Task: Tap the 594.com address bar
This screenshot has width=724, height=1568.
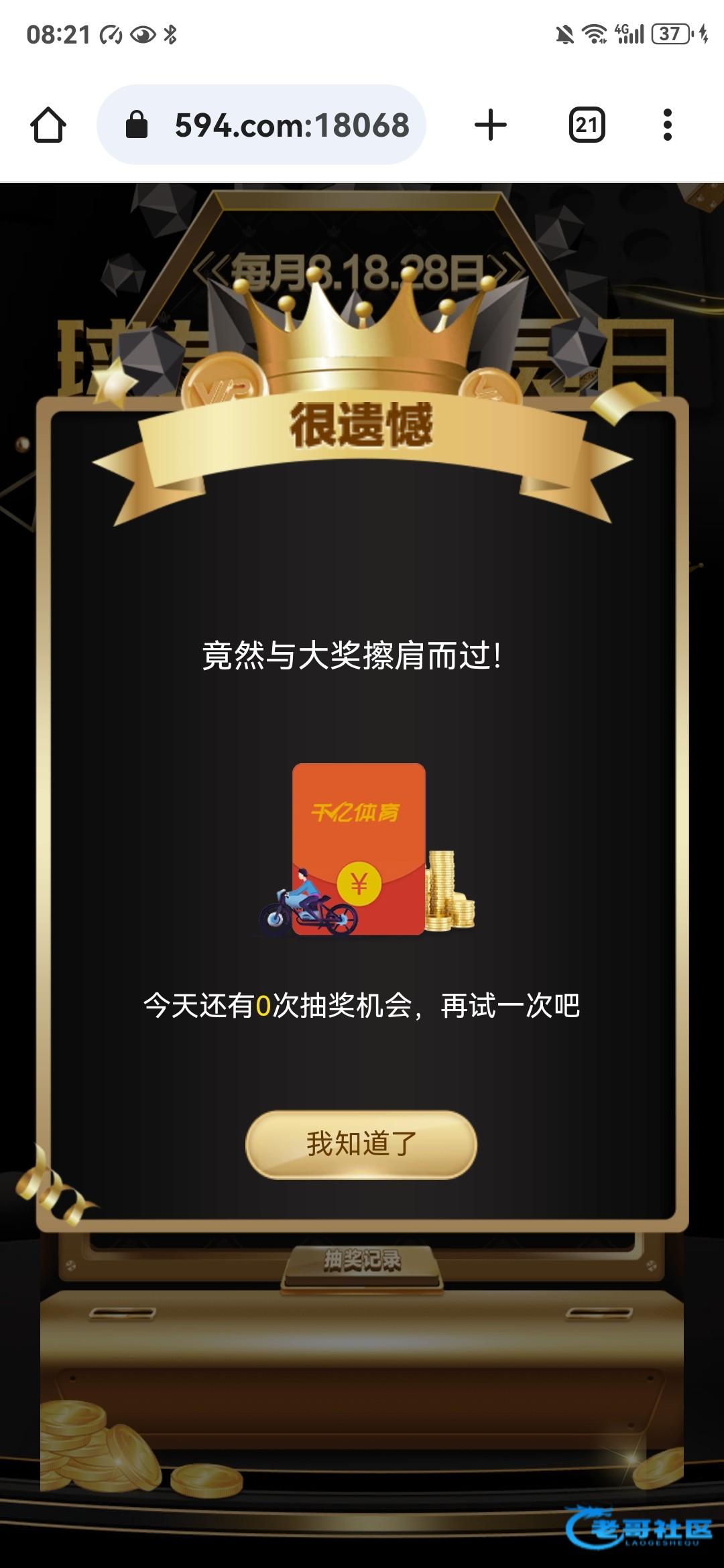Action: point(261,125)
